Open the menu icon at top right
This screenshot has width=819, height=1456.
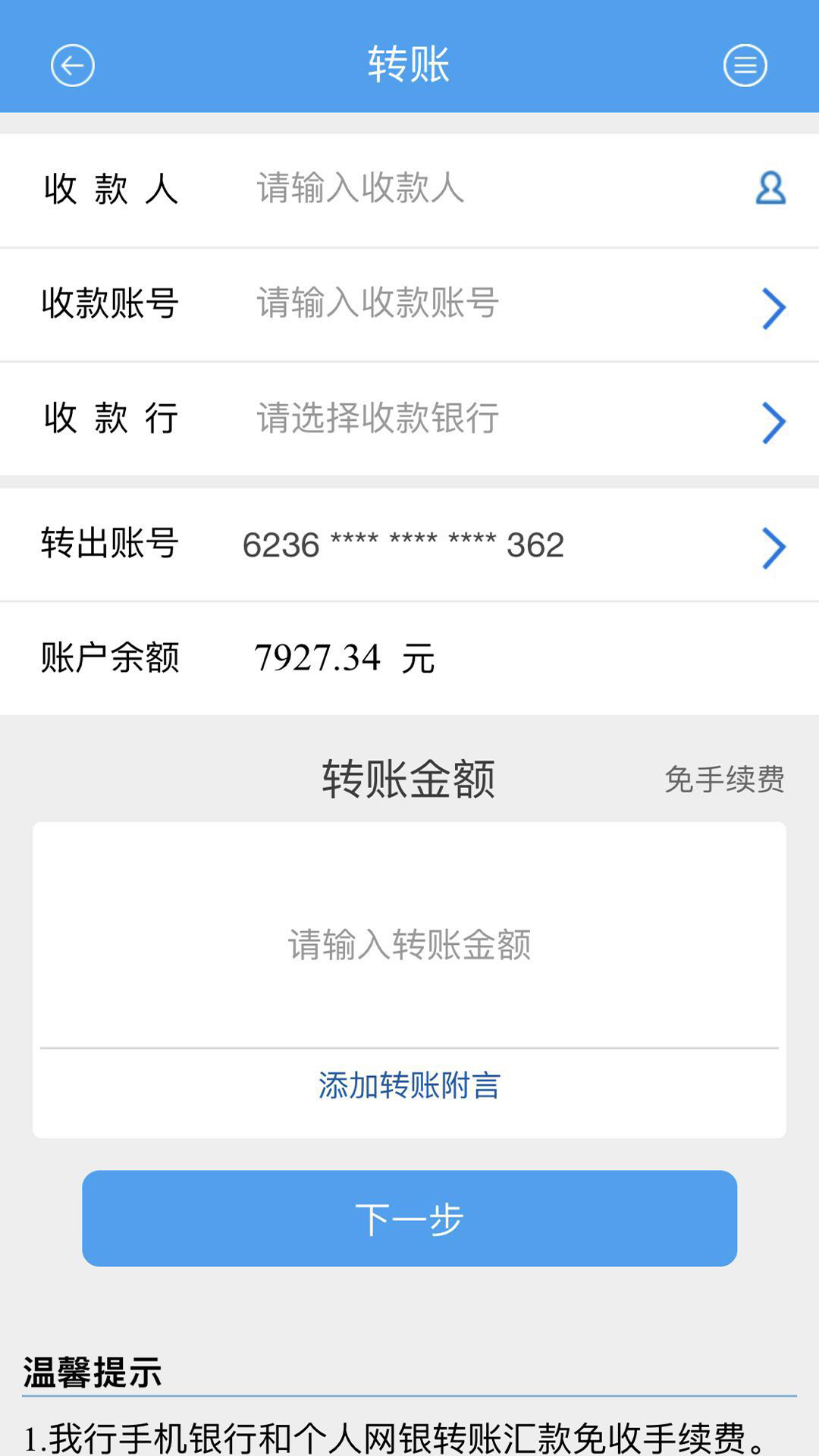point(746,65)
